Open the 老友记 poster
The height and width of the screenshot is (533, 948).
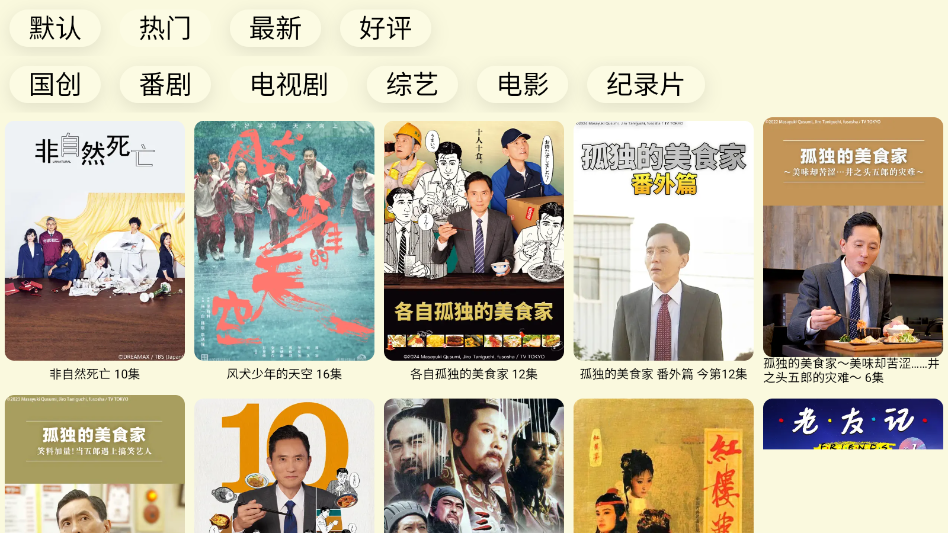852,425
